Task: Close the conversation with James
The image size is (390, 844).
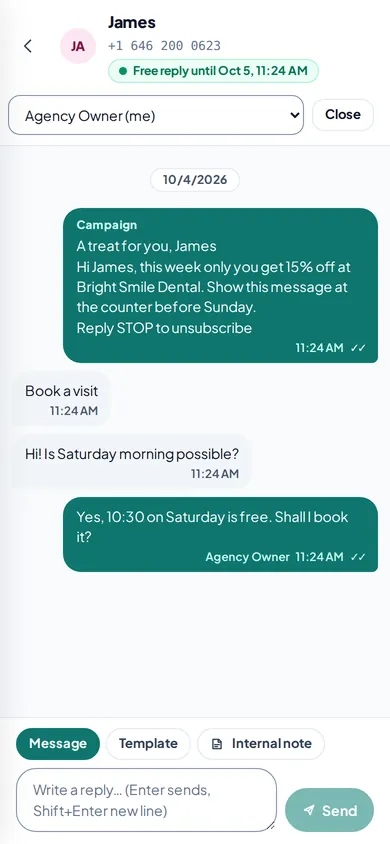Action: tap(343, 115)
